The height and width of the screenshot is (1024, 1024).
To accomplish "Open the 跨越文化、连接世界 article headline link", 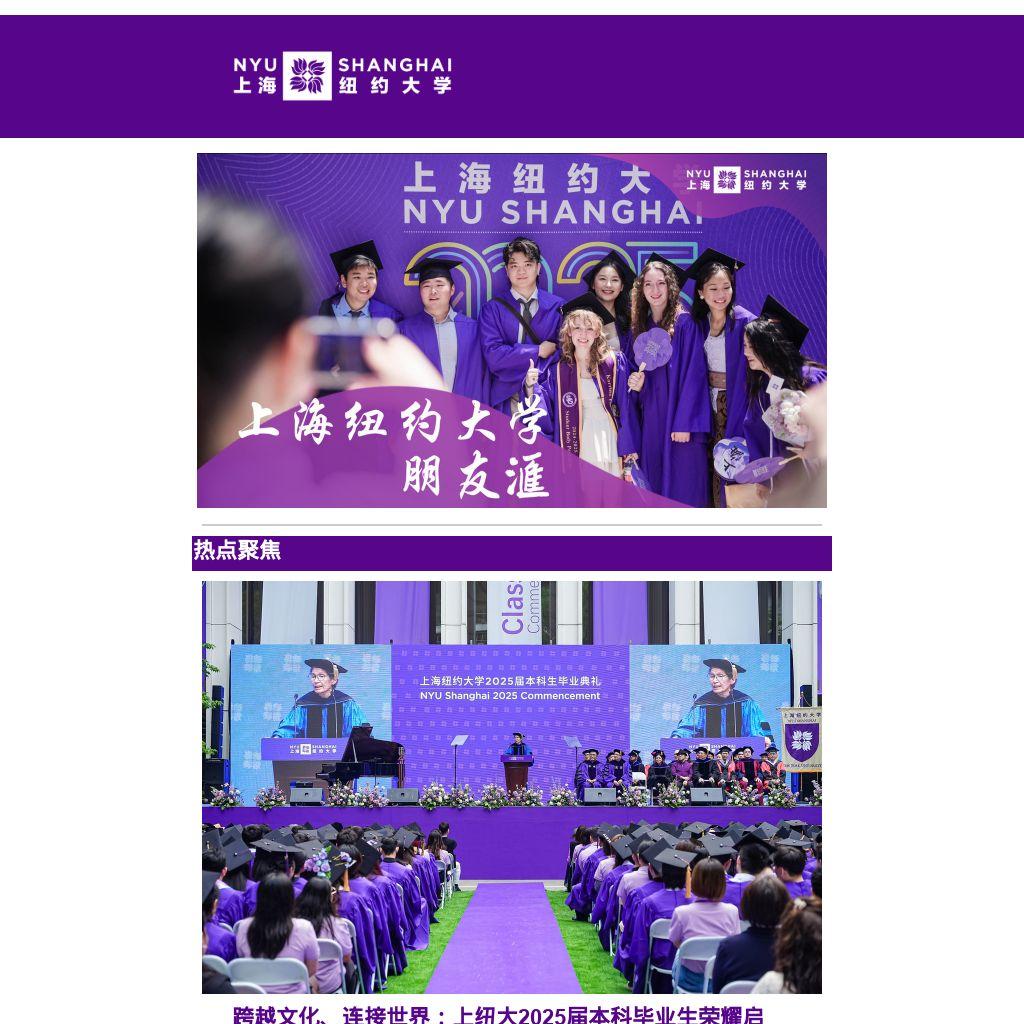I will coord(498,1014).
